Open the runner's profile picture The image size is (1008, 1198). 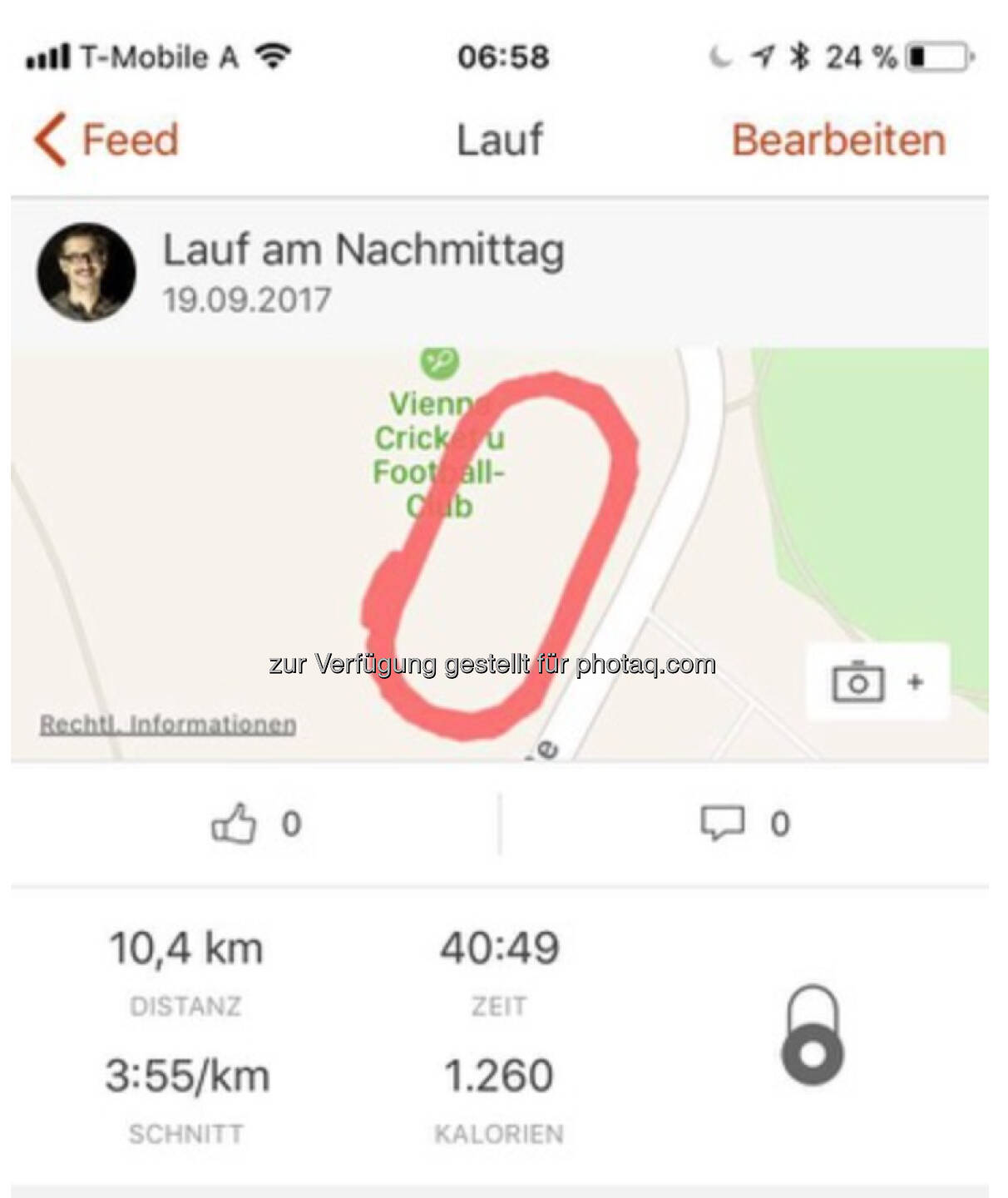[86, 272]
